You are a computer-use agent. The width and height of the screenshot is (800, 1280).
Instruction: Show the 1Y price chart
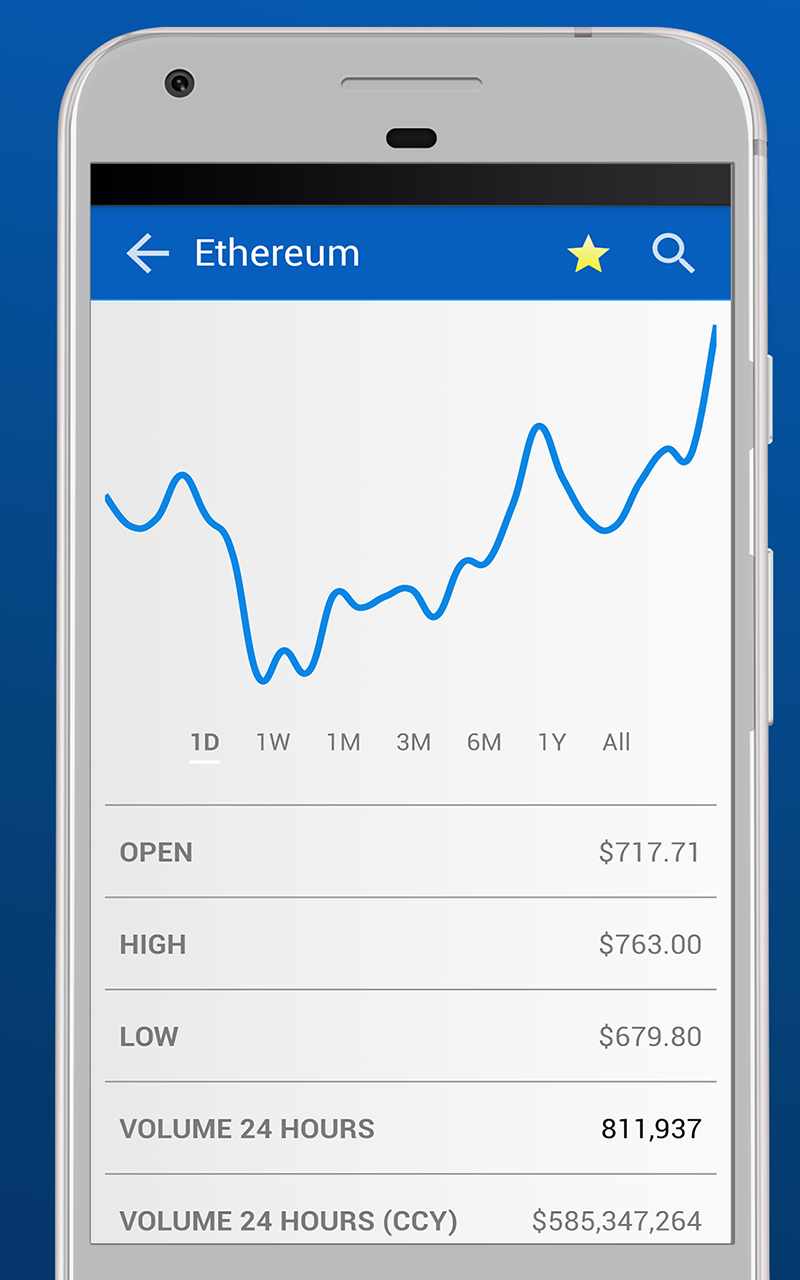[551, 742]
